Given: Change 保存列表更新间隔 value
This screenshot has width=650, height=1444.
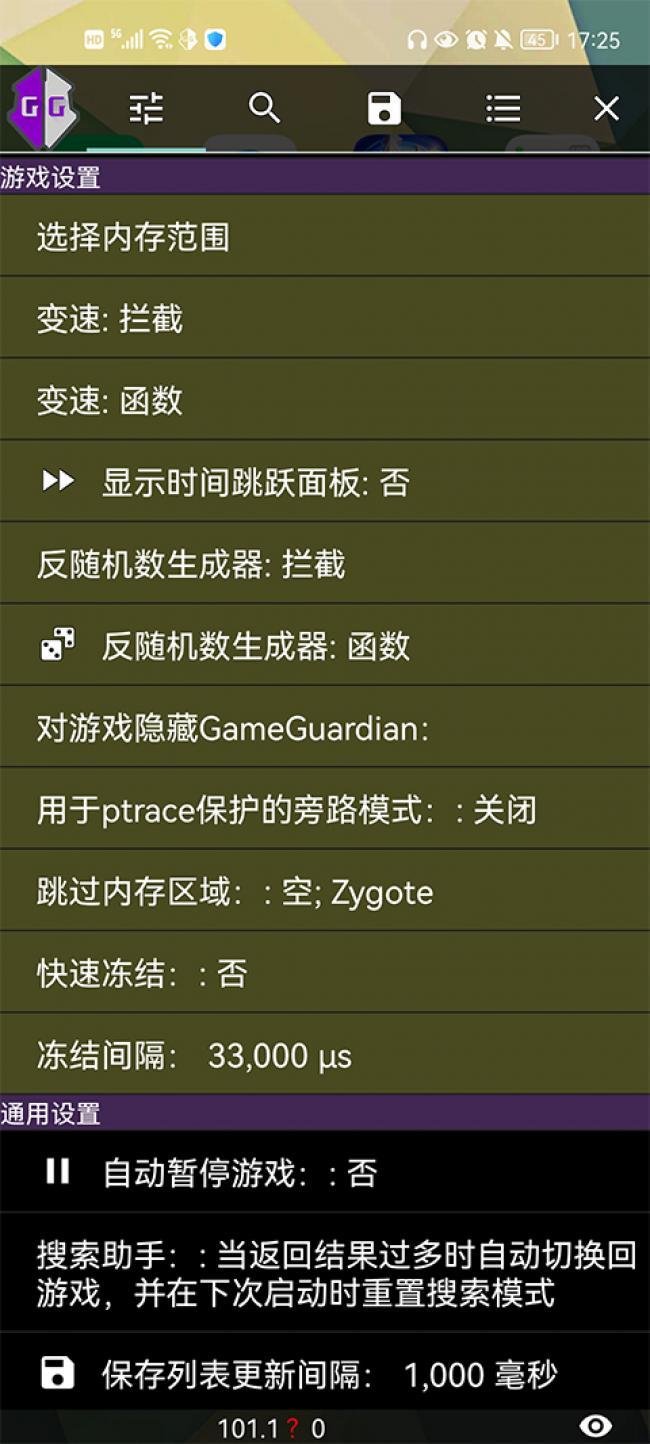Looking at the screenshot, I should click(x=325, y=1375).
